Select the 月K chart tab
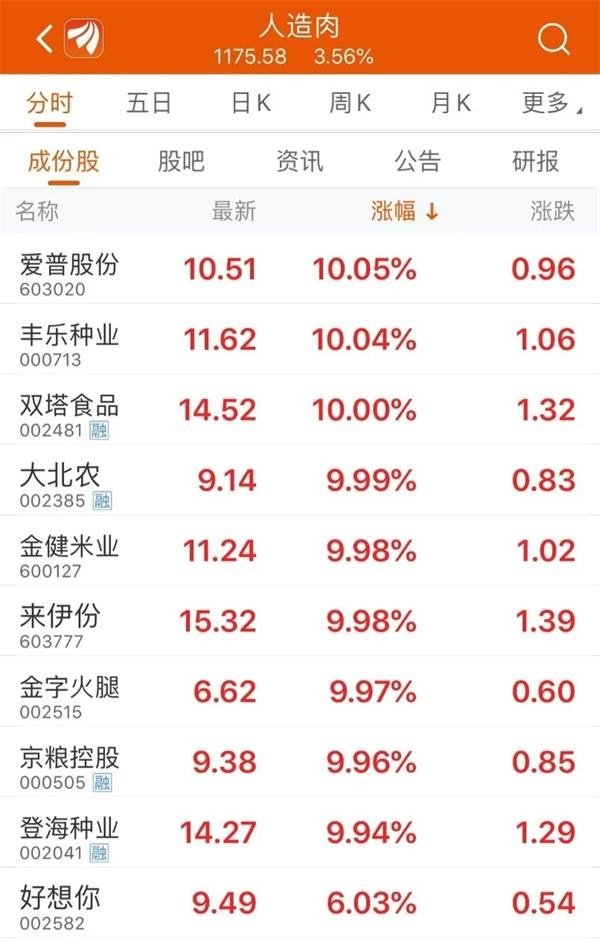The image size is (600, 950). tap(450, 102)
